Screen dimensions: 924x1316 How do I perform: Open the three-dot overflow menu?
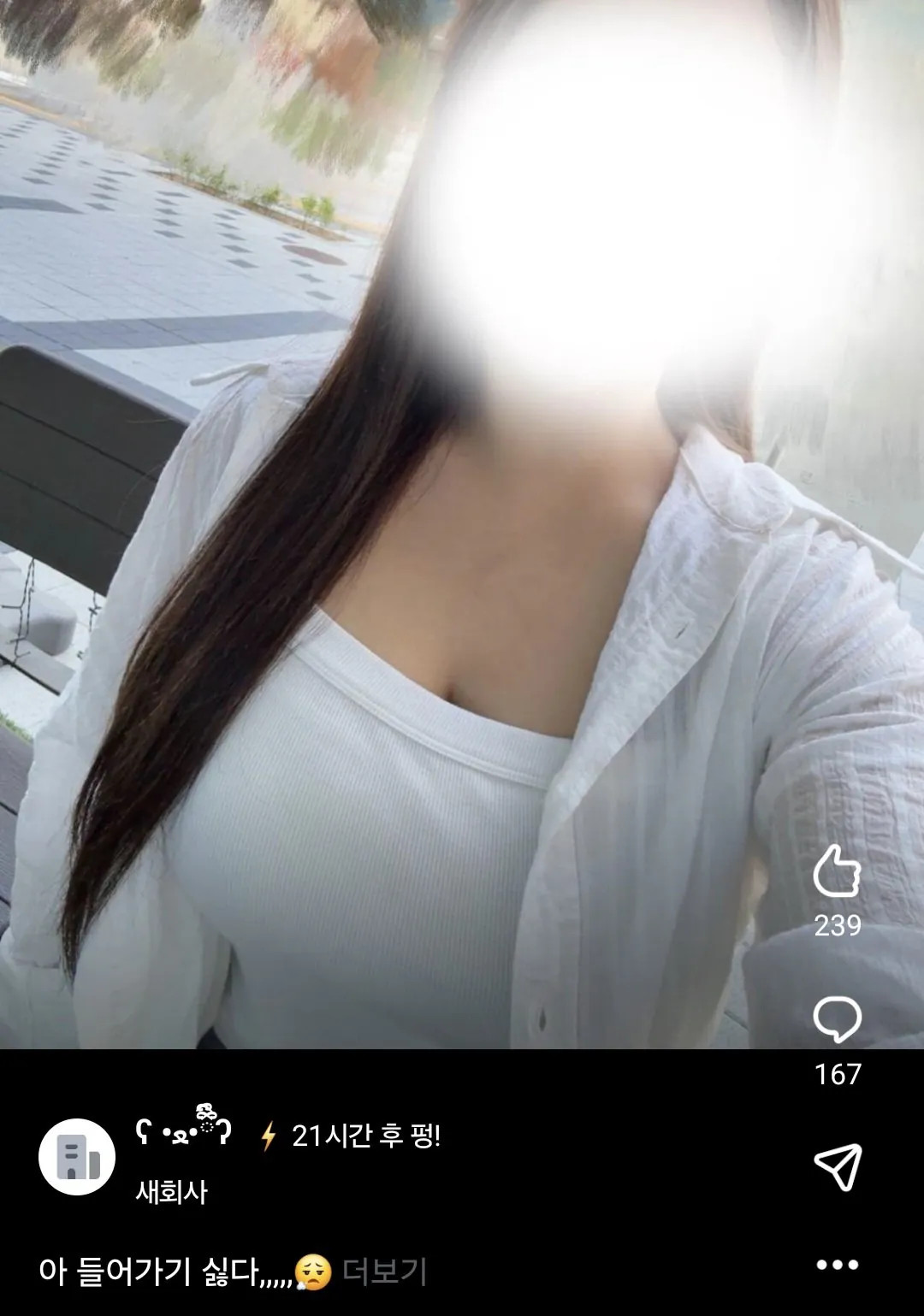click(x=837, y=1265)
